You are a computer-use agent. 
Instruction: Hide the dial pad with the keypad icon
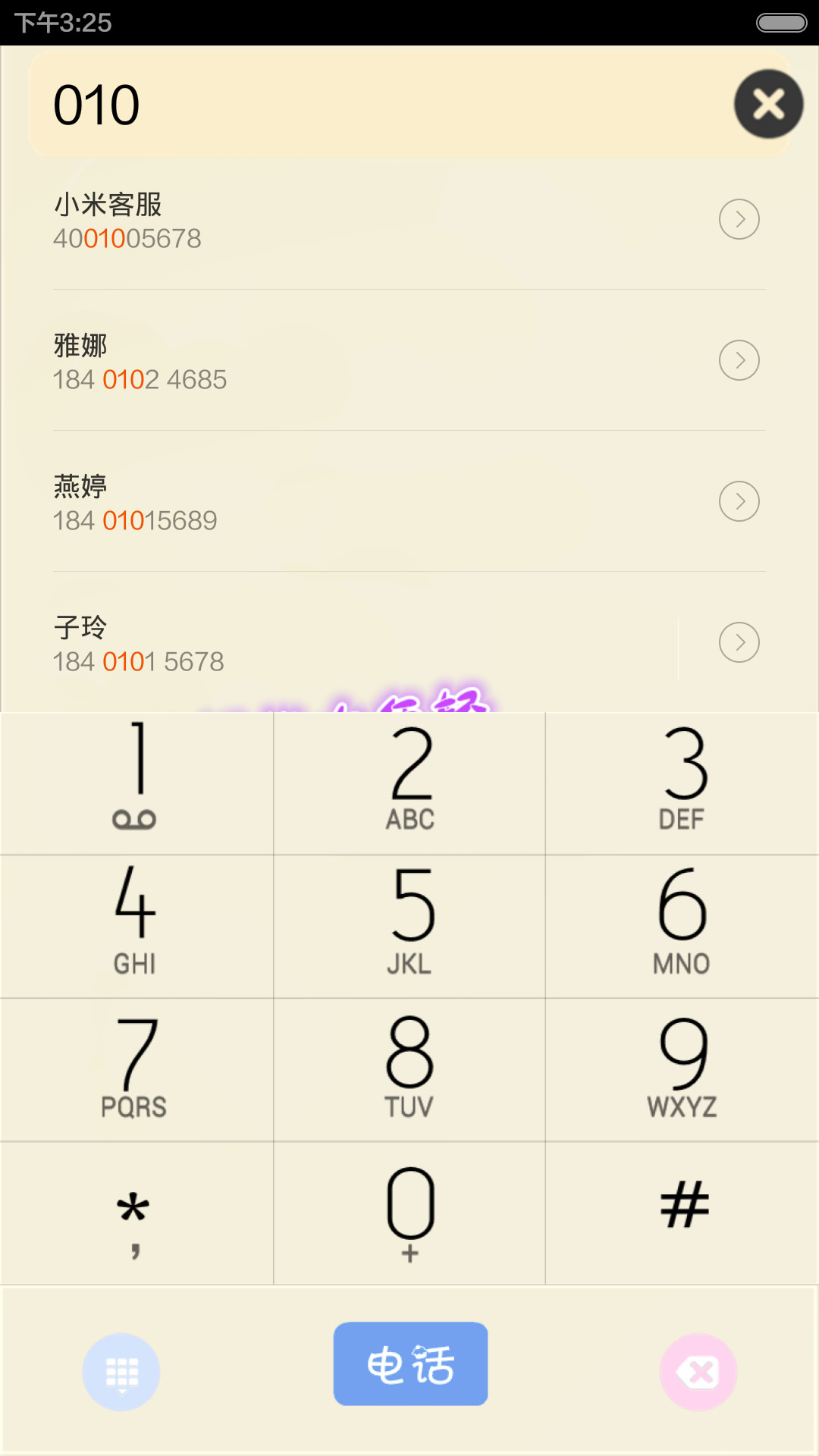pos(121,1373)
